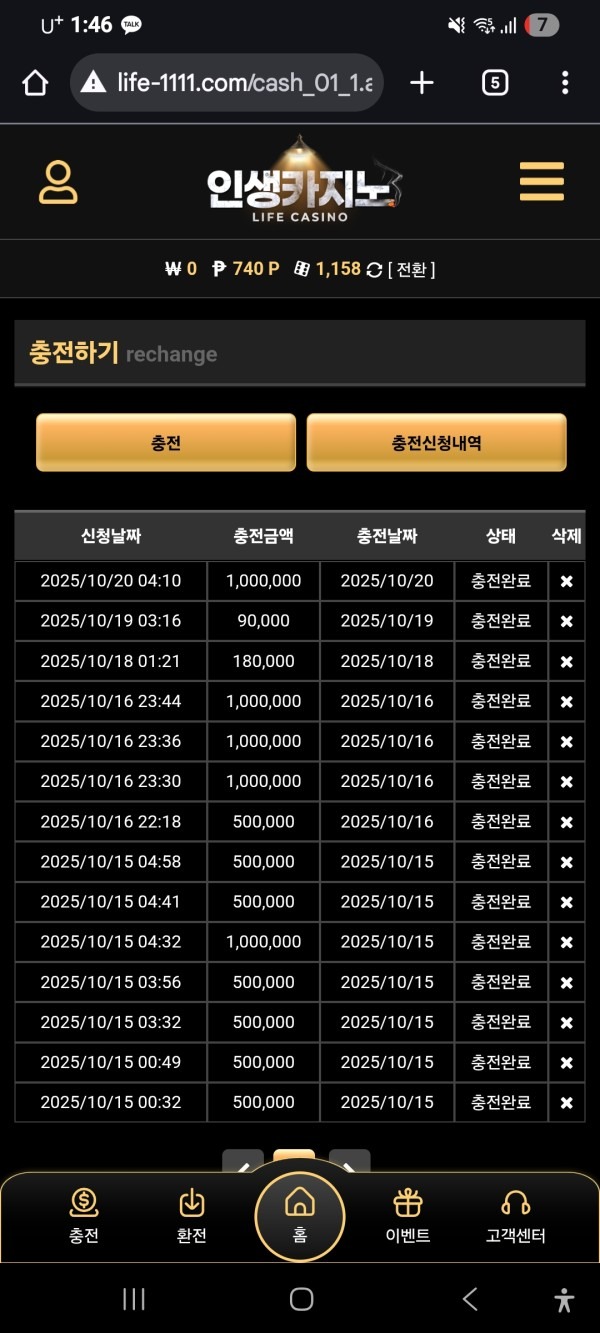Tap the browser home icon
The height and width of the screenshot is (1333, 600).
point(35,82)
